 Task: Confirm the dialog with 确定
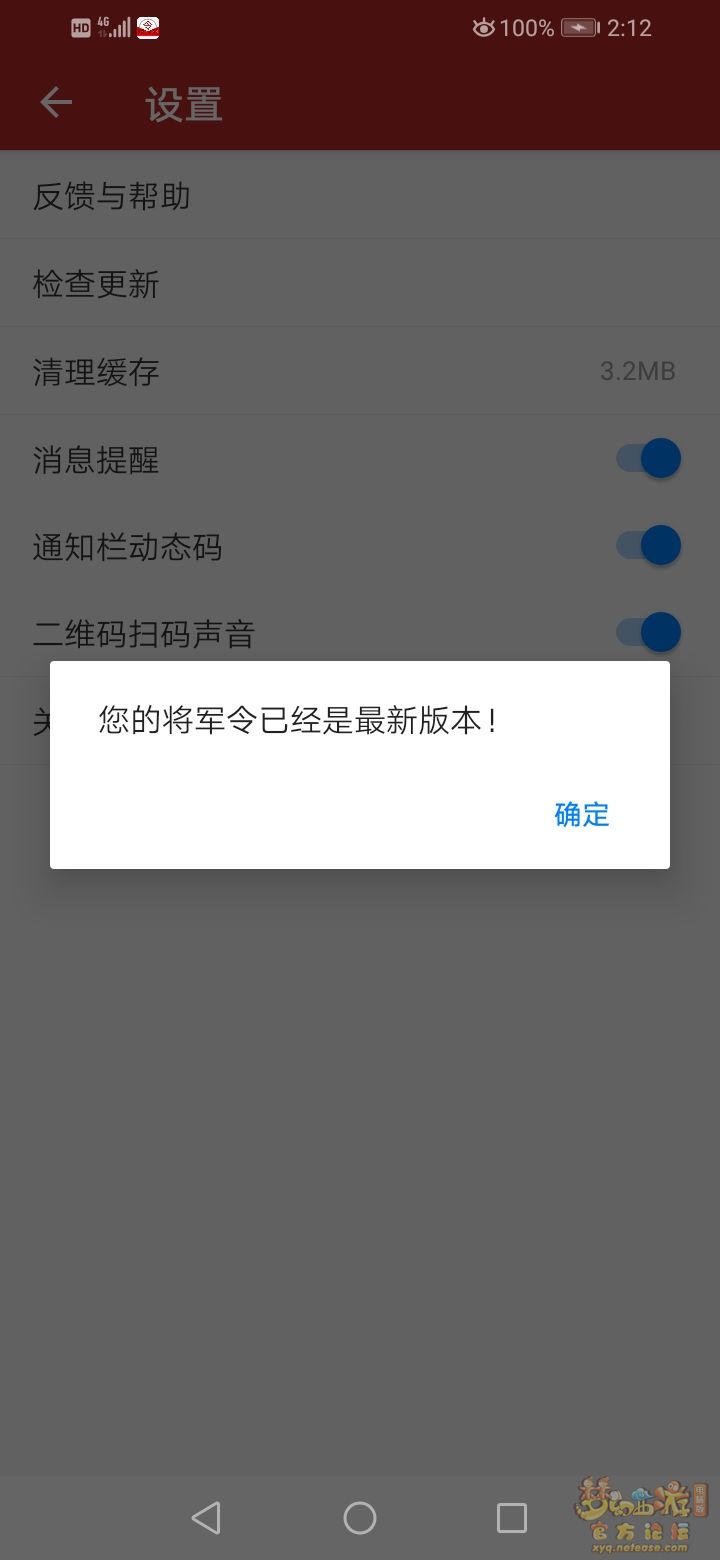click(x=582, y=814)
